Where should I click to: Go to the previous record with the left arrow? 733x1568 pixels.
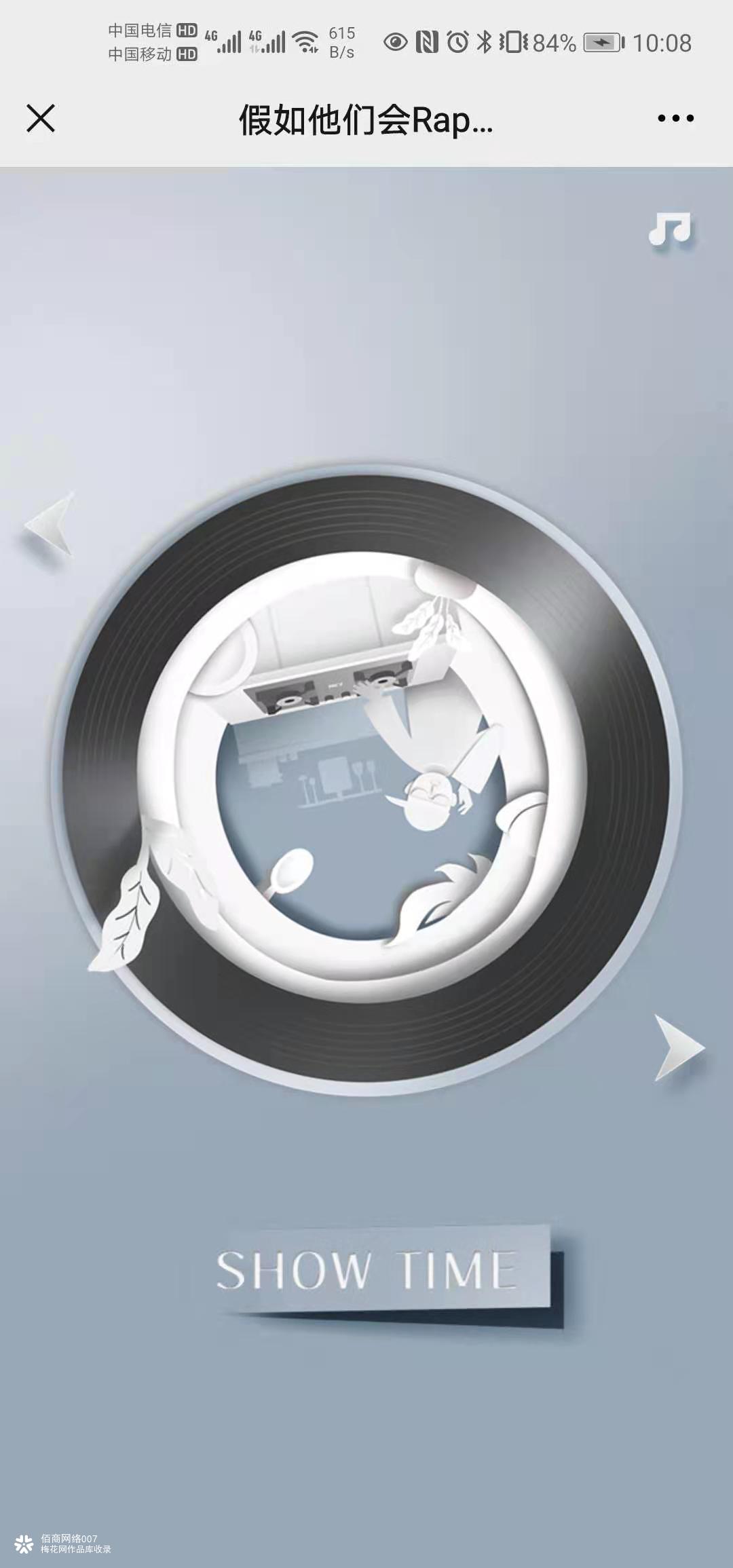click(x=52, y=525)
